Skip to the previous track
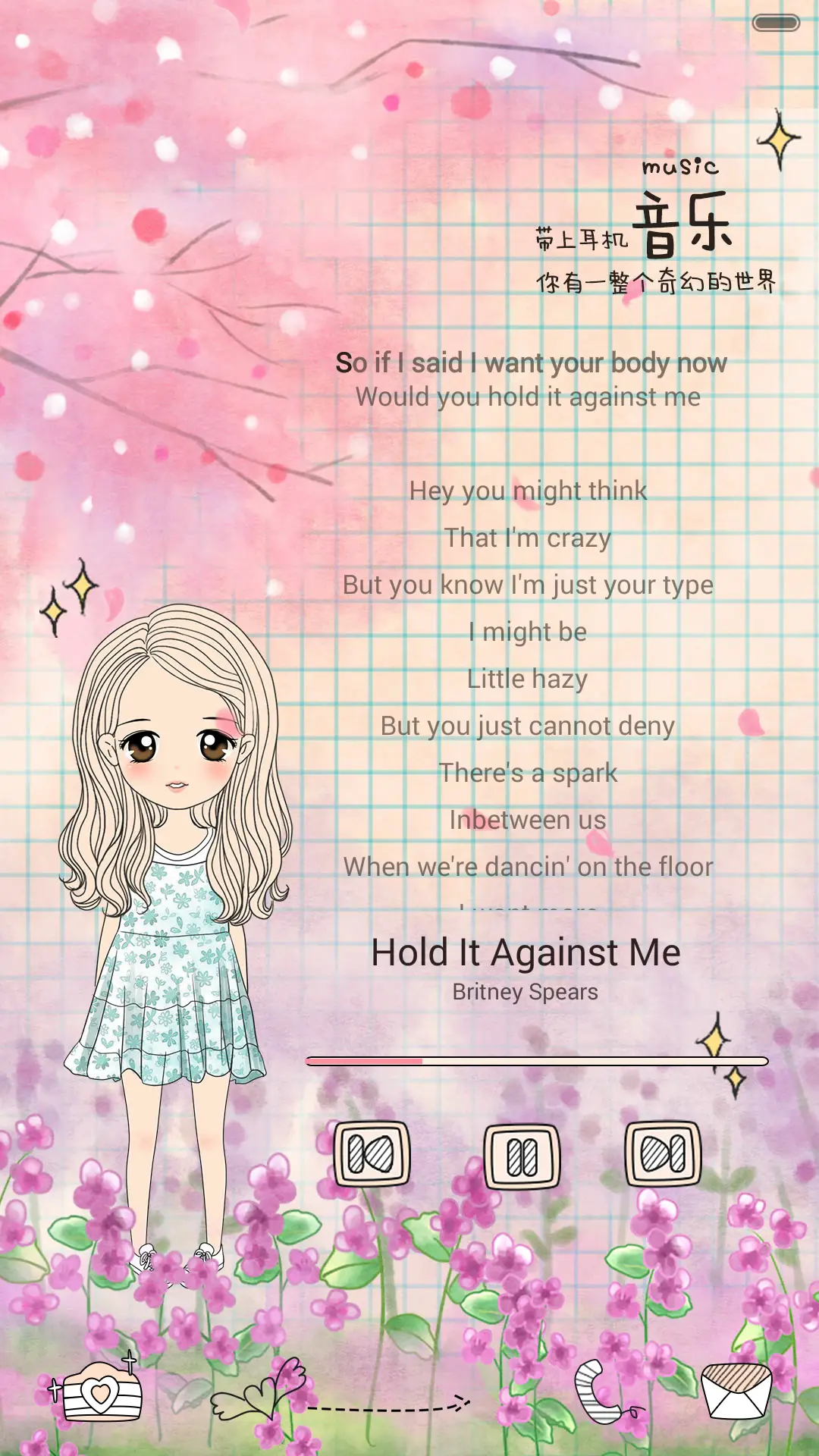819x1456 pixels. pos(372,1153)
